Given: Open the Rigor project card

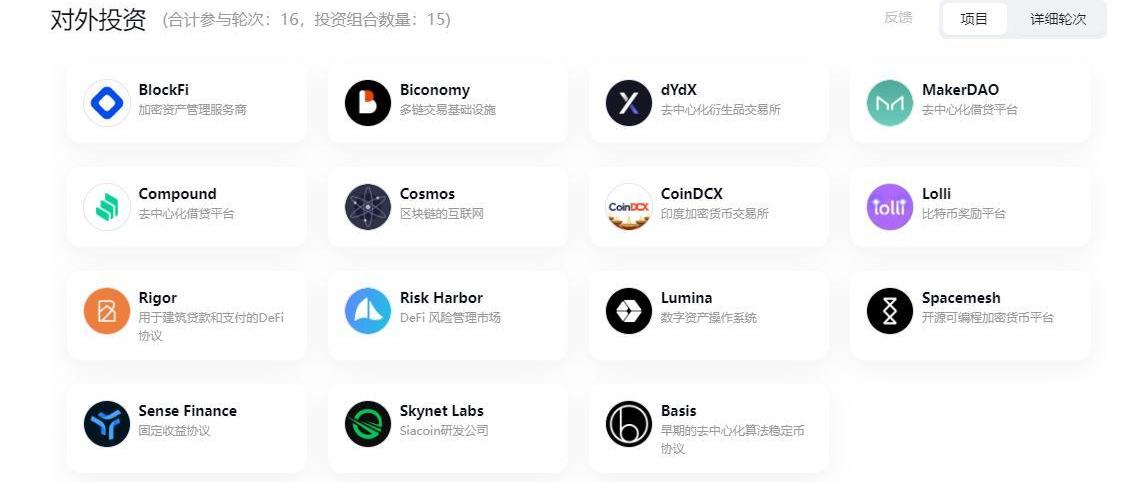Looking at the screenshot, I should point(187,315).
